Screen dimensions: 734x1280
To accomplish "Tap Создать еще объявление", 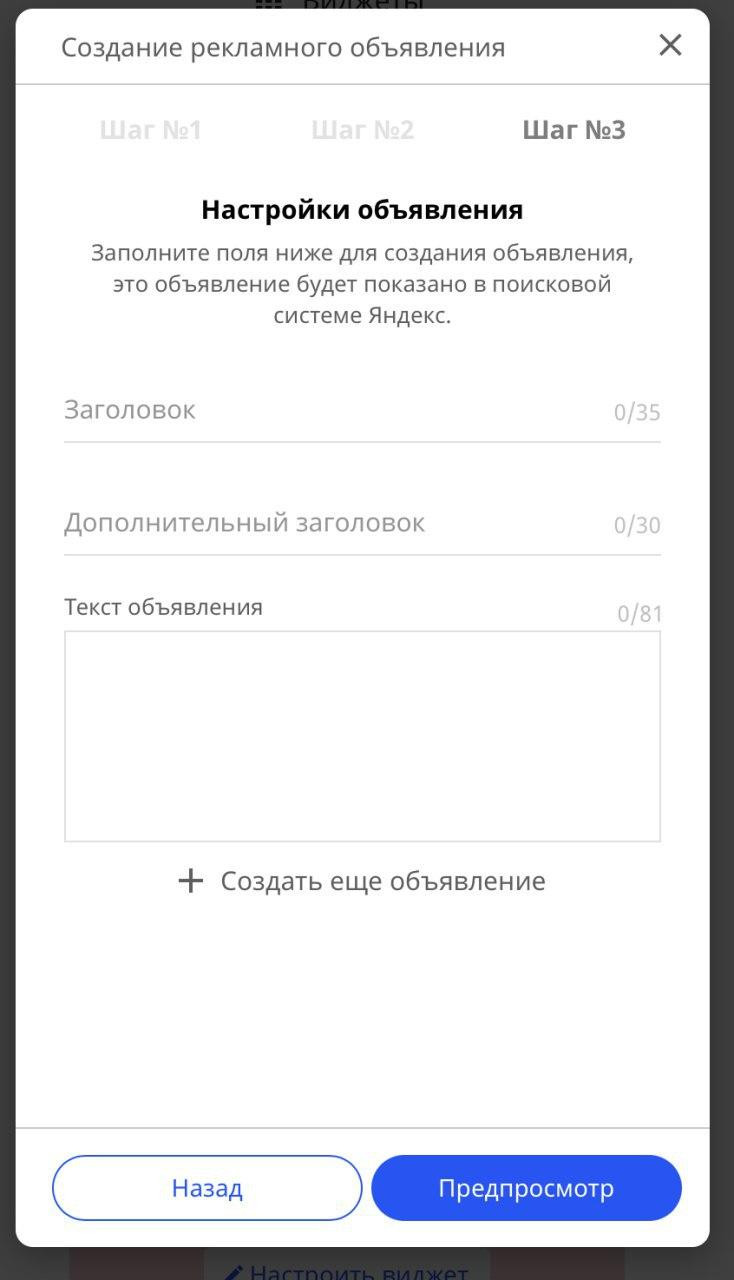I will (362, 881).
